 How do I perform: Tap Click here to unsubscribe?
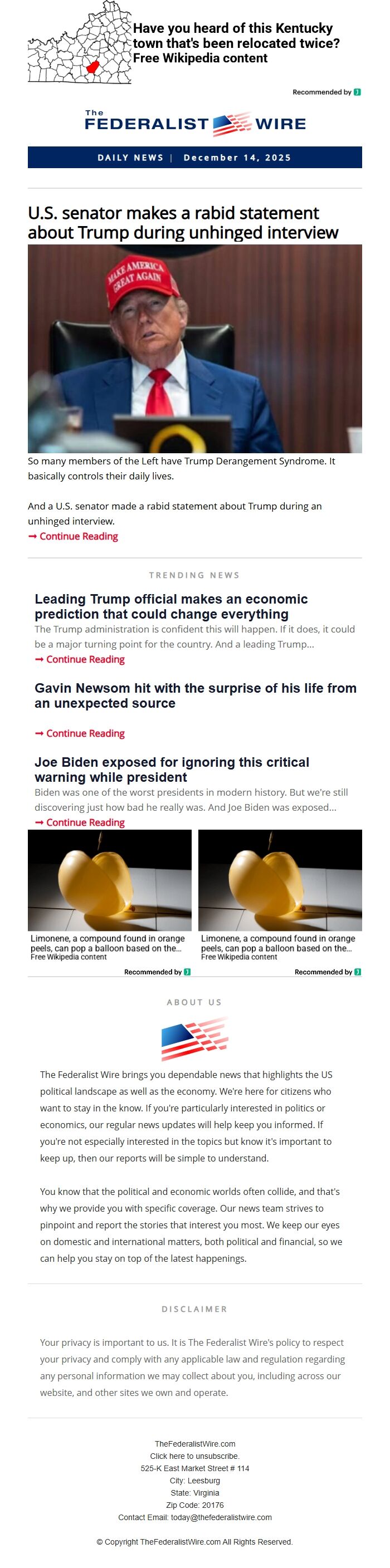pos(195,1456)
